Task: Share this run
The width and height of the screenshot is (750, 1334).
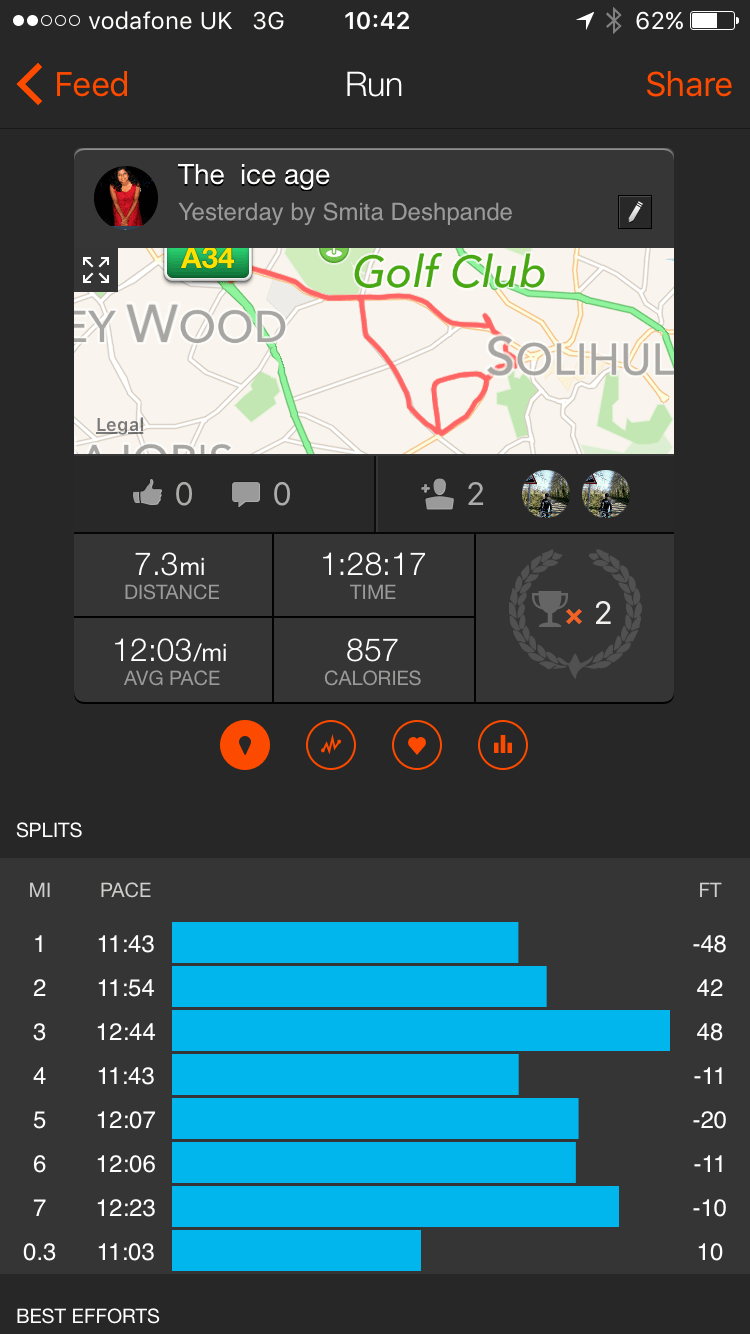Action: point(688,85)
